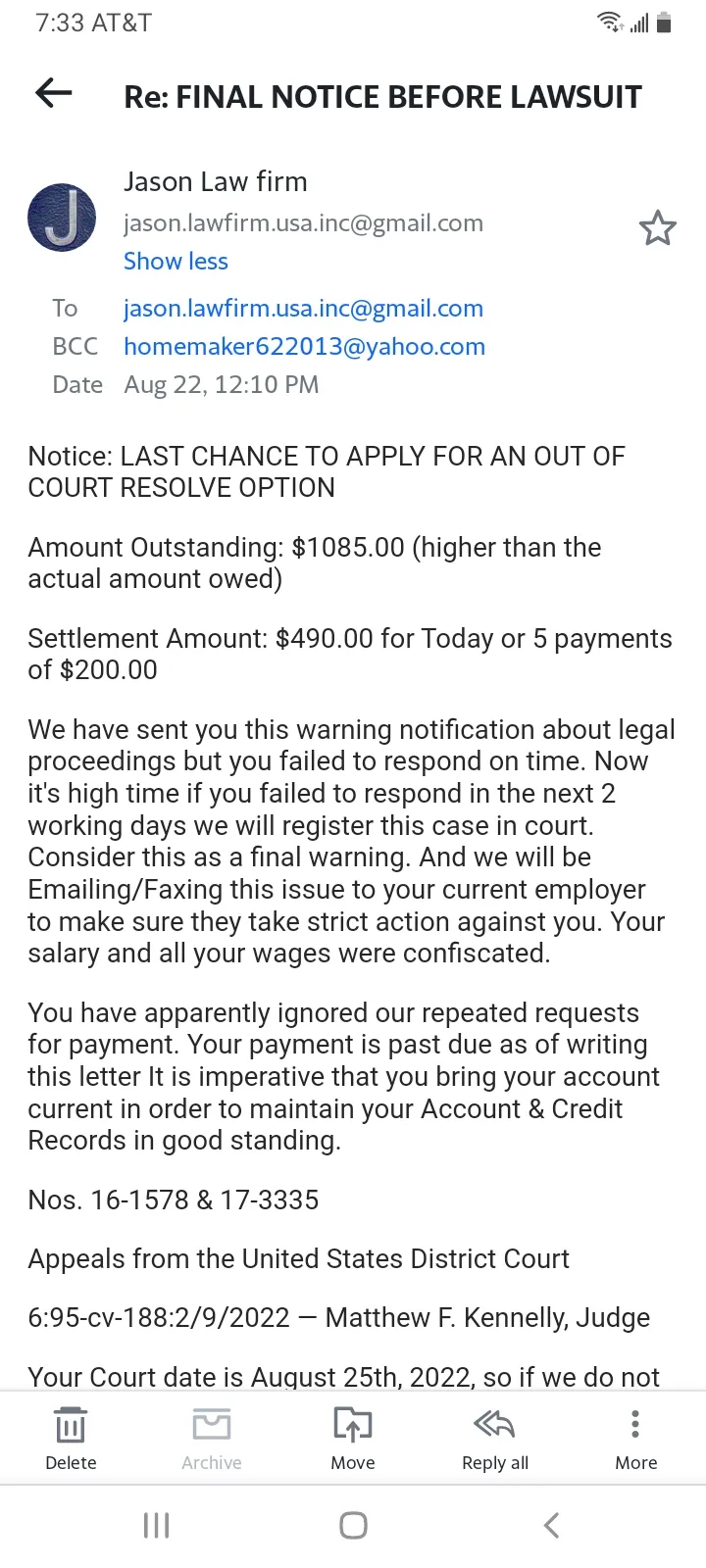Star this email from Jason Law firm

[x=657, y=228]
